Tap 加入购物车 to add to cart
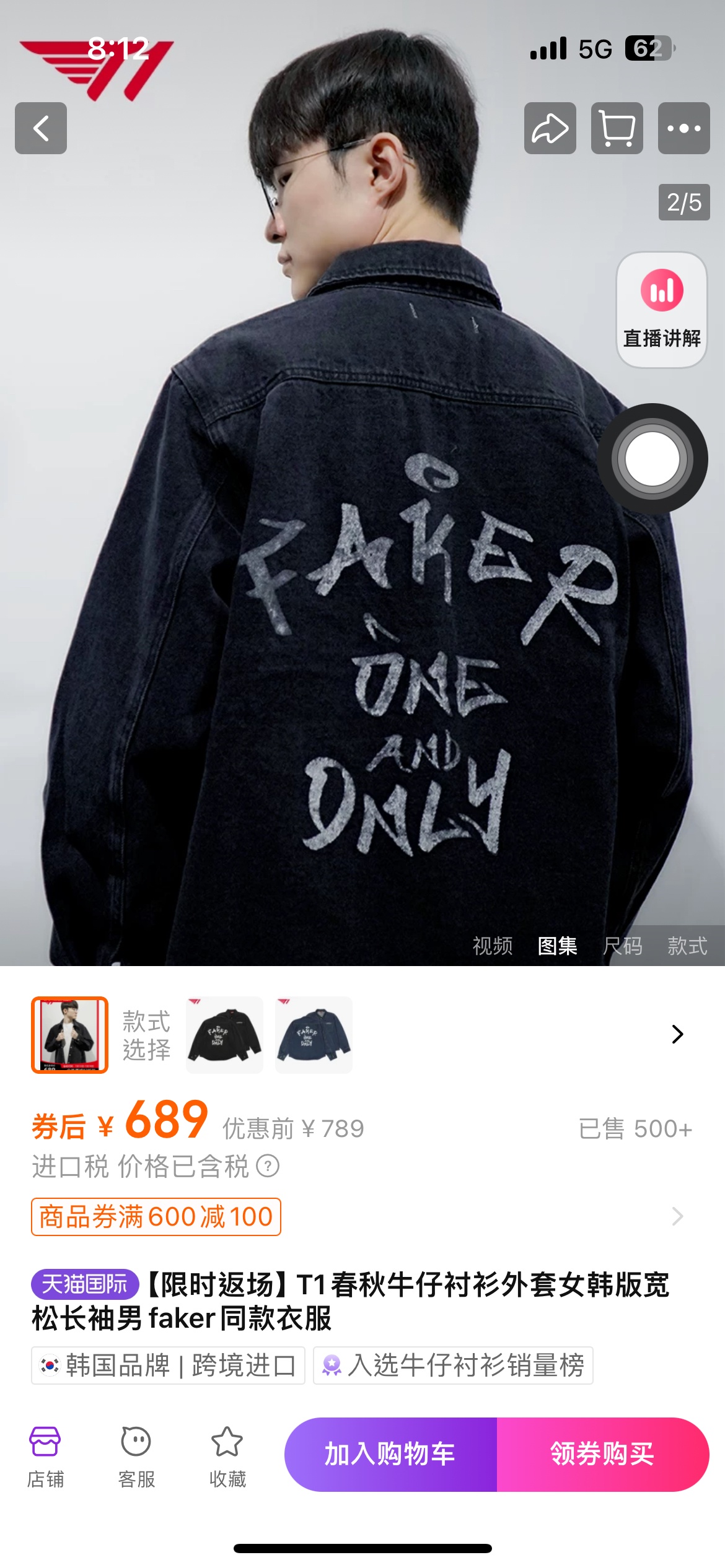Viewport: 725px width, 1568px height. click(390, 1454)
